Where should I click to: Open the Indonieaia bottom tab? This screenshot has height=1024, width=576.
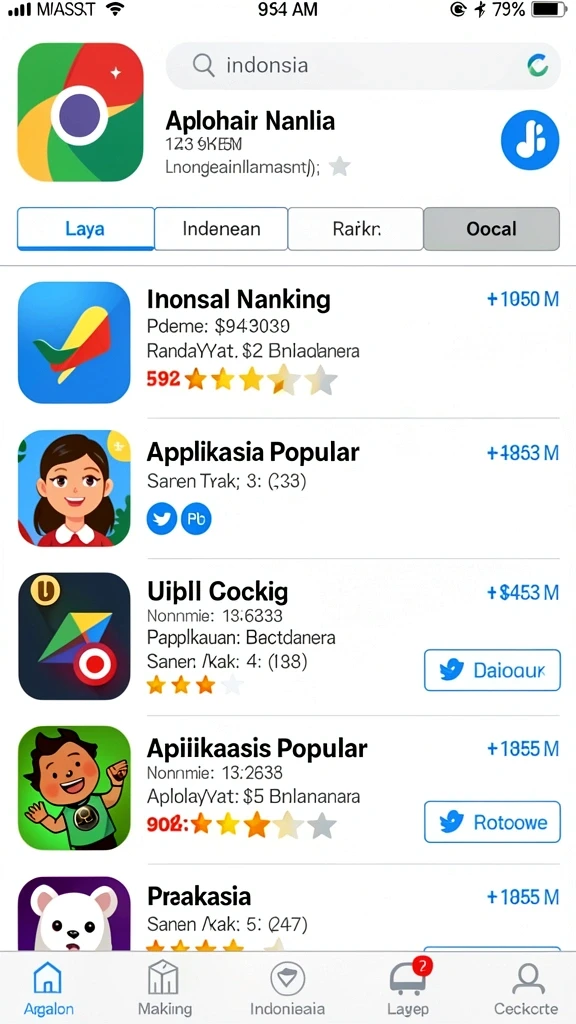tap(287, 989)
